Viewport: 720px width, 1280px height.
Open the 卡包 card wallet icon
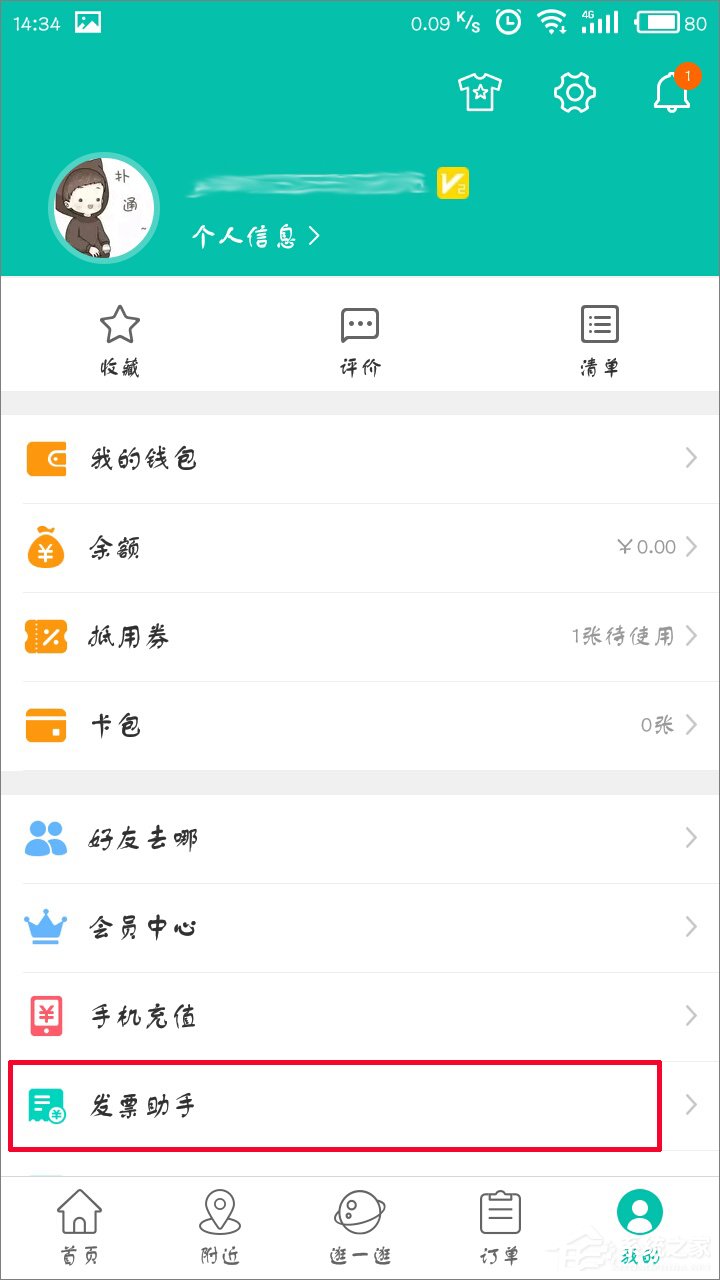(44, 724)
